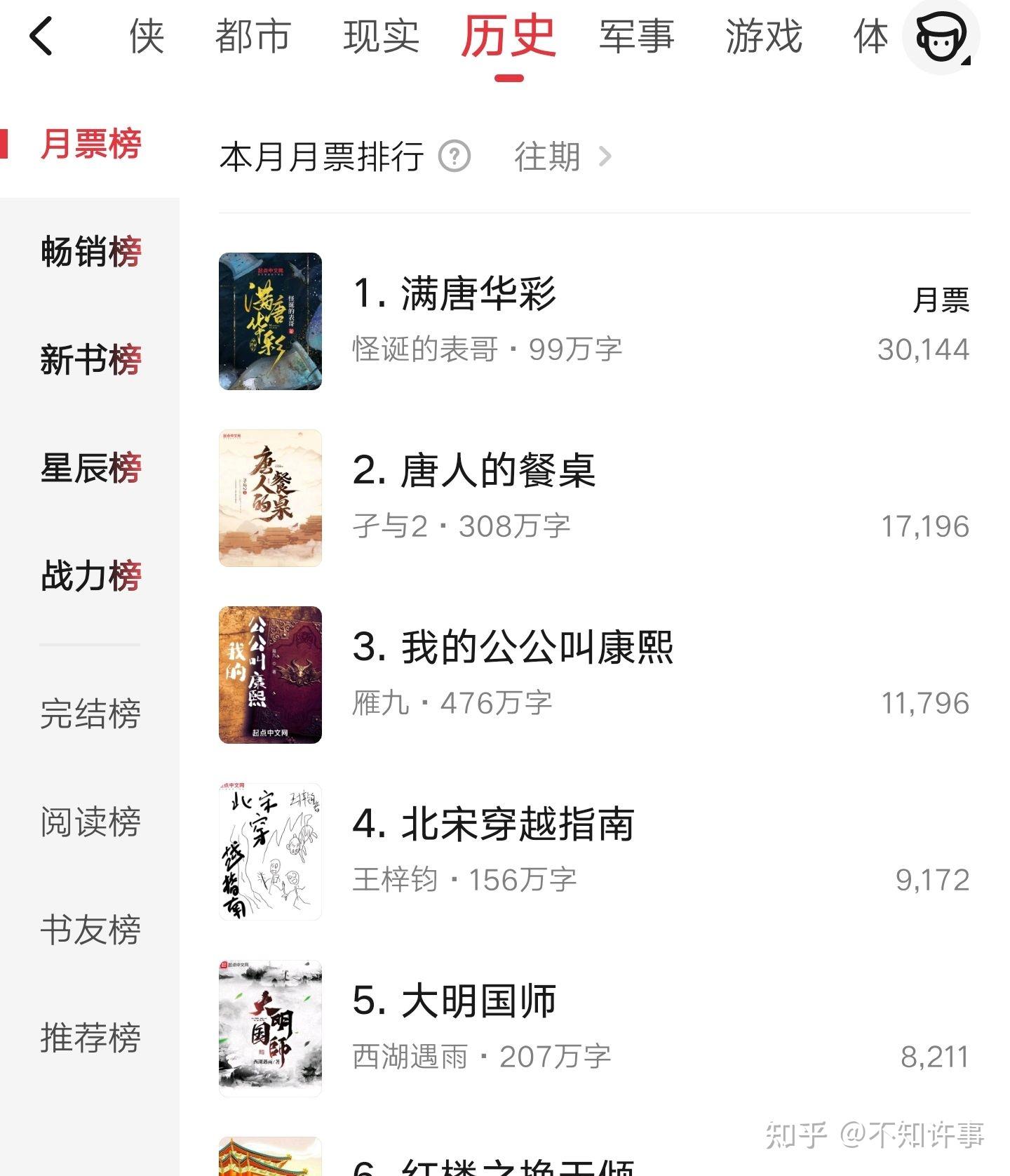1010x1176 pixels.
Task: Select the 军事 category tab
Action: [636, 36]
